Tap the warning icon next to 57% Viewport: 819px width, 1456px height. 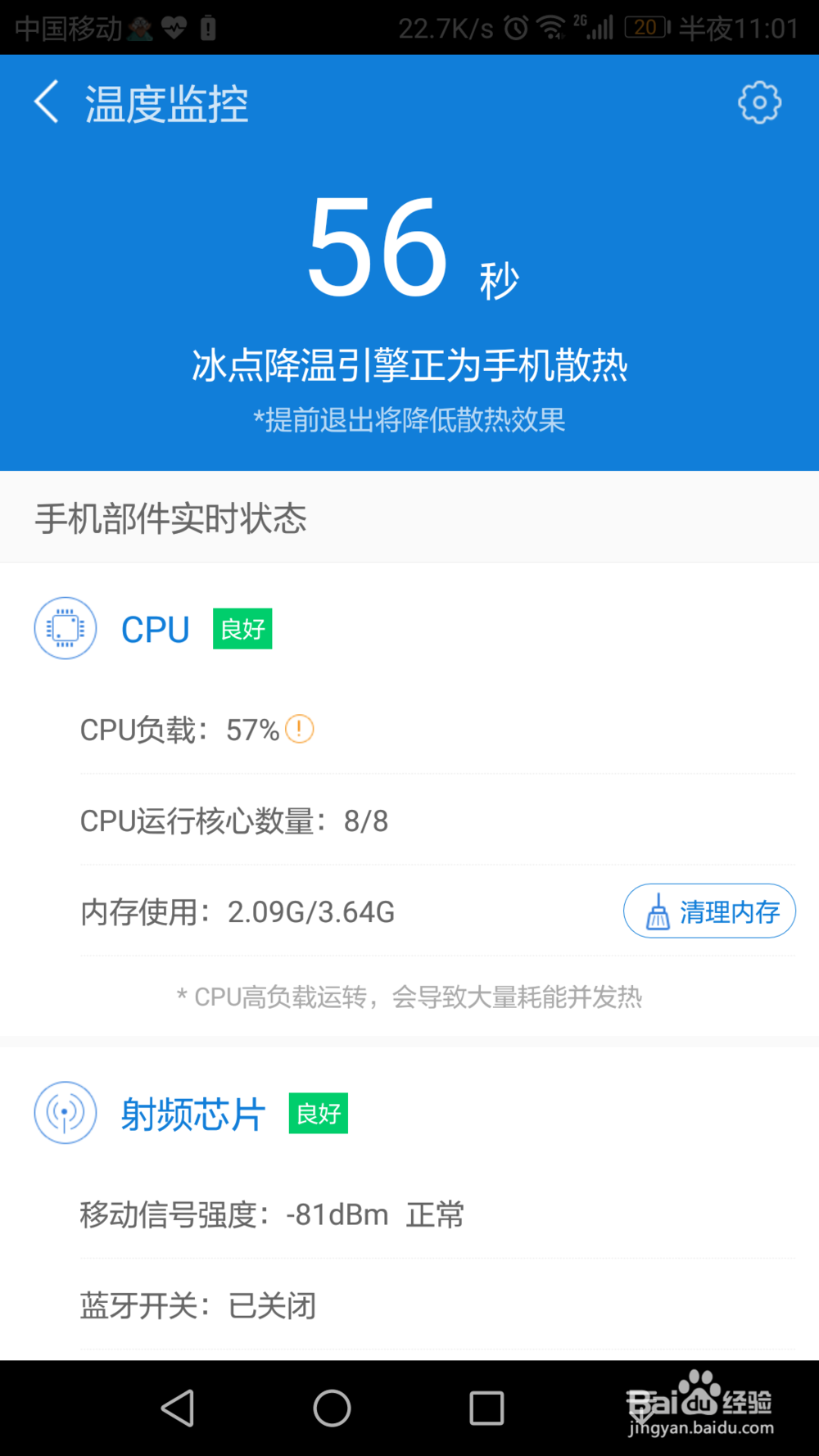[301, 729]
